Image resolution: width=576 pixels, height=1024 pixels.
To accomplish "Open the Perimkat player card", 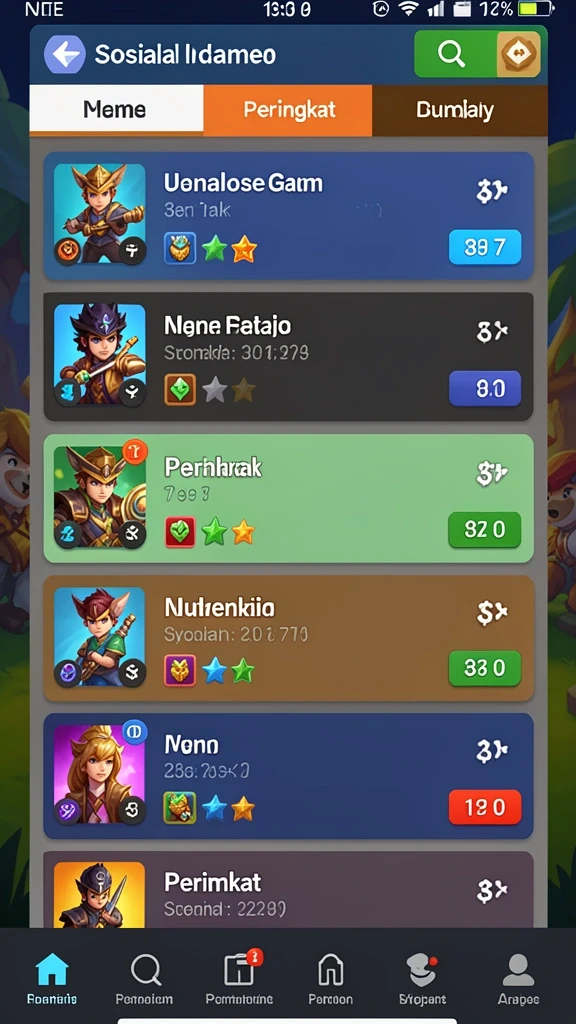I will [288, 889].
